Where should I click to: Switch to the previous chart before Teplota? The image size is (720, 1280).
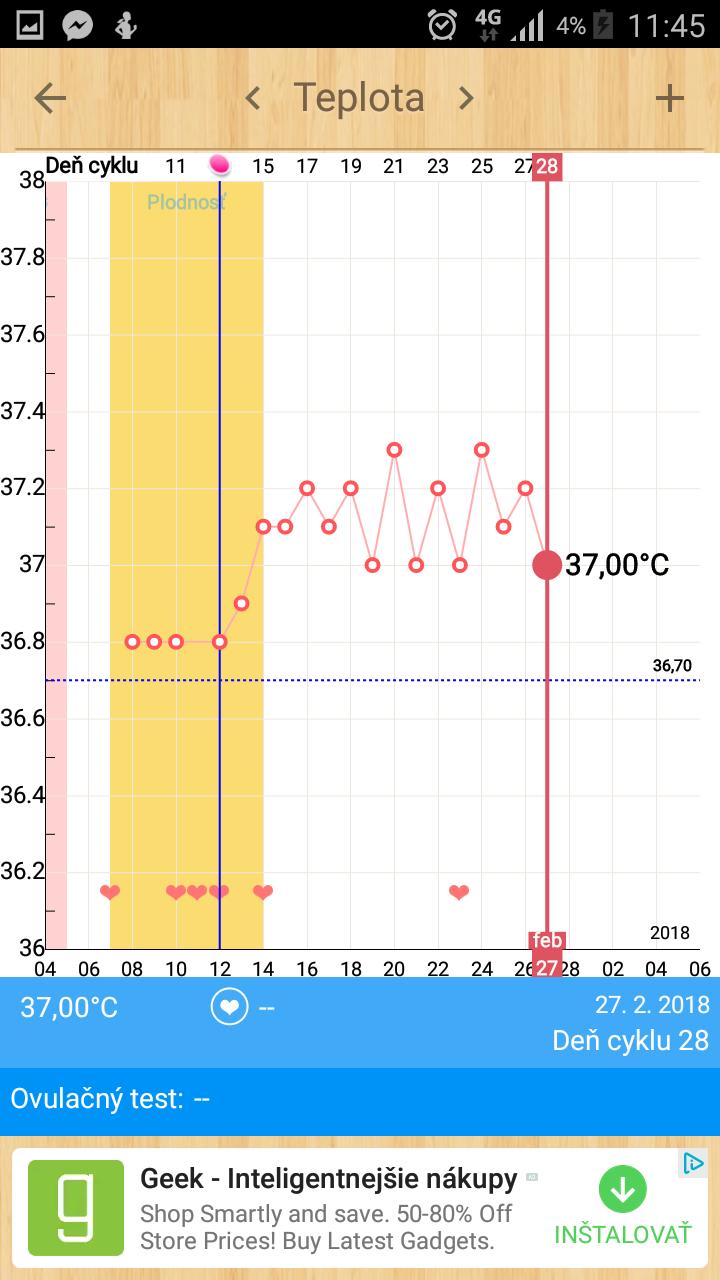pyautogui.click(x=253, y=98)
